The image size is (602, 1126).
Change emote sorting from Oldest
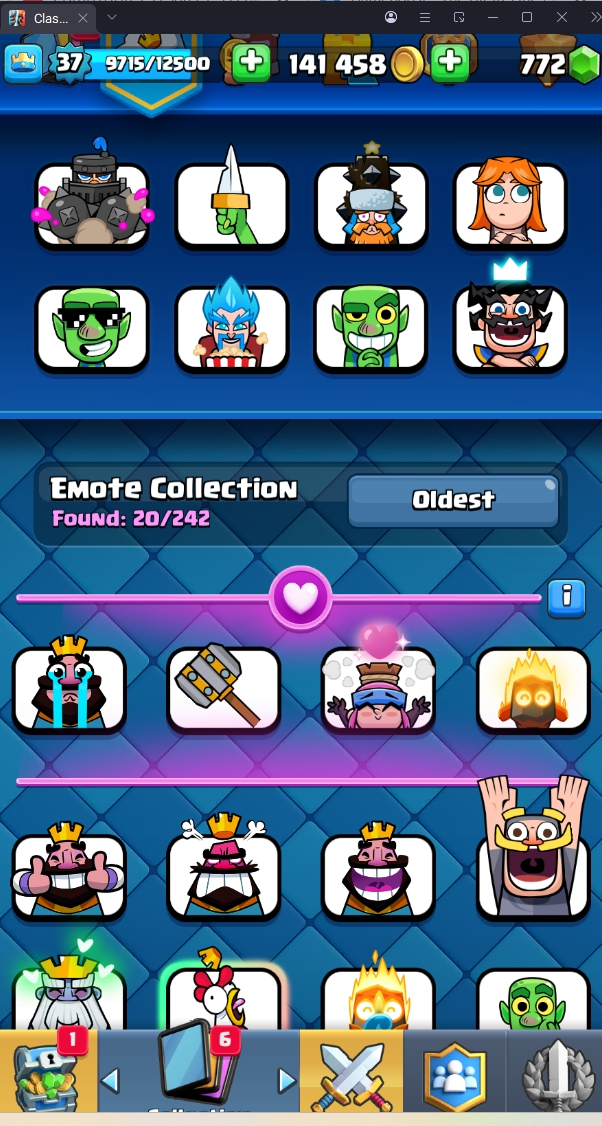tap(453, 500)
